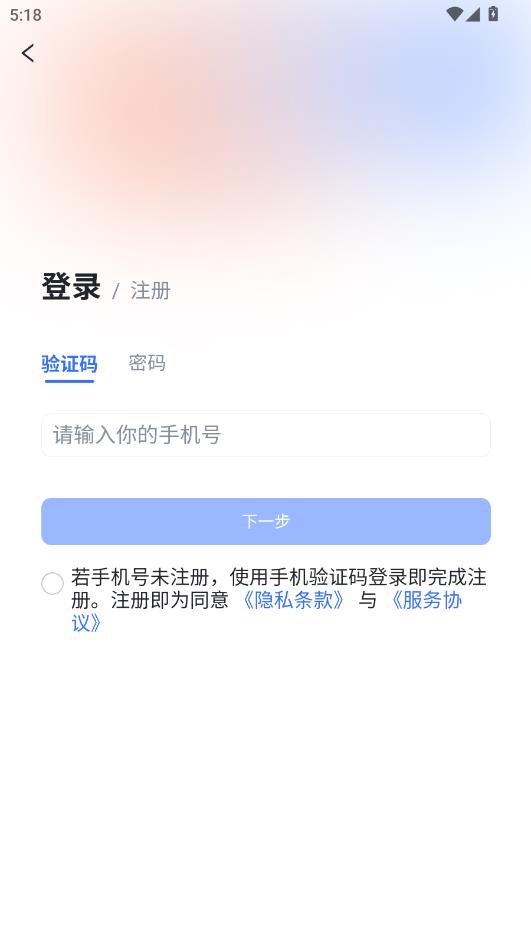Focus the phone number input field

[266, 435]
